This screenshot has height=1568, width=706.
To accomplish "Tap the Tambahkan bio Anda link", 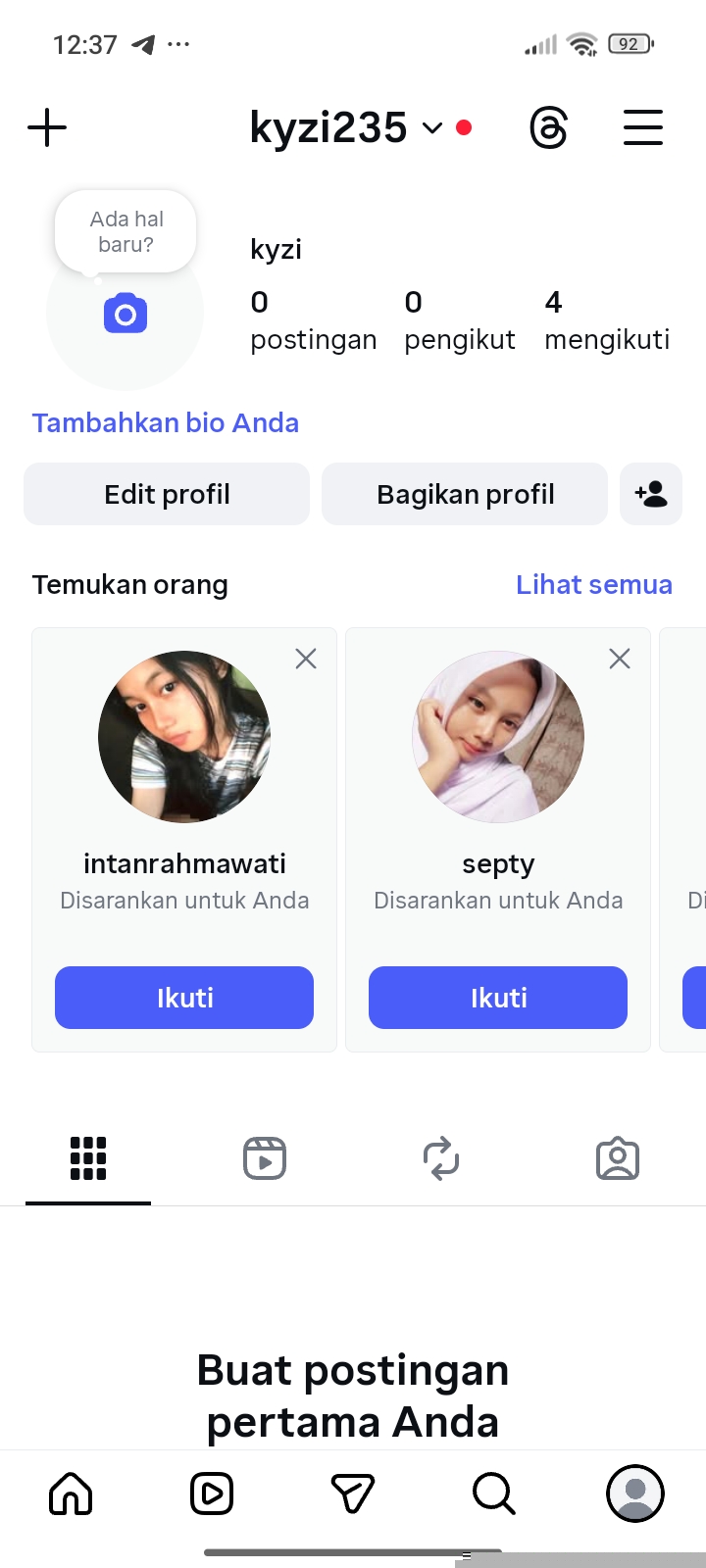I will click(166, 423).
